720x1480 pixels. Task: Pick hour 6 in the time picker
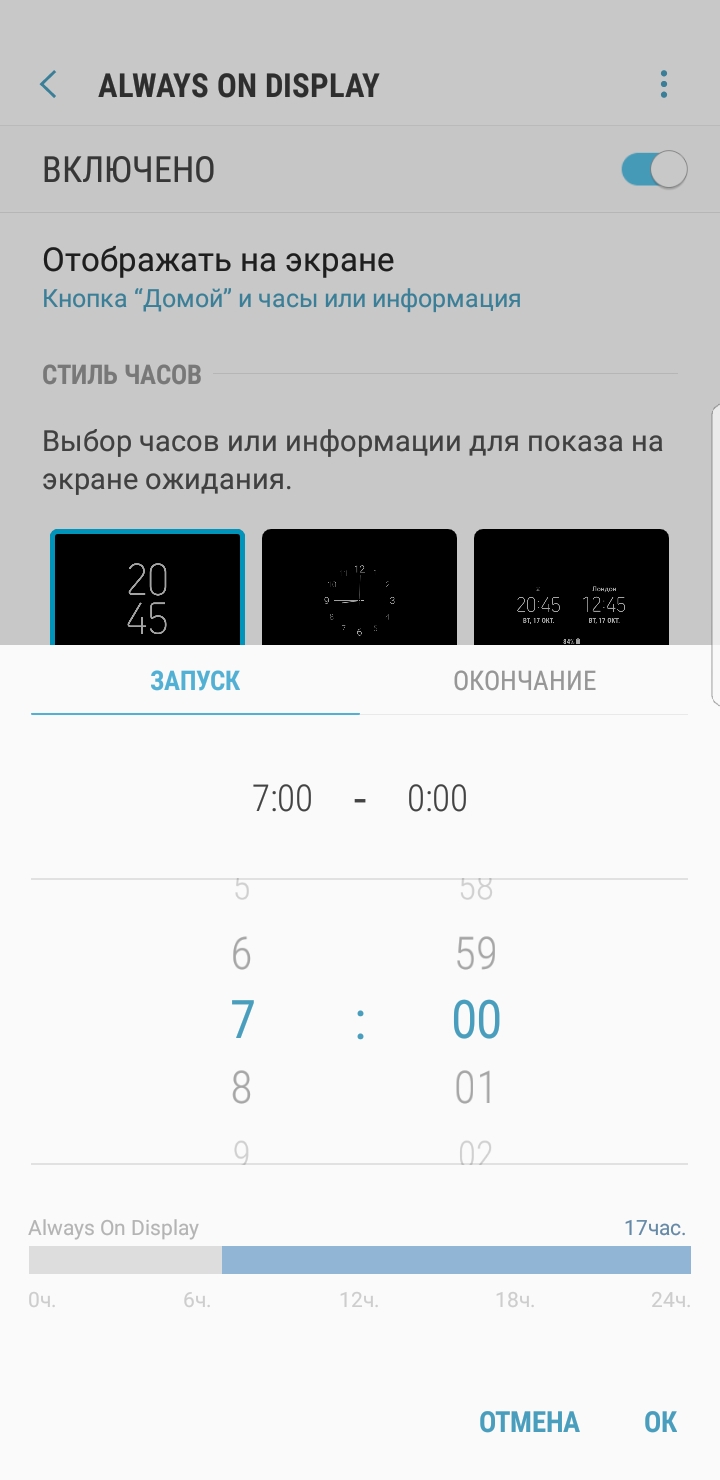(242, 954)
